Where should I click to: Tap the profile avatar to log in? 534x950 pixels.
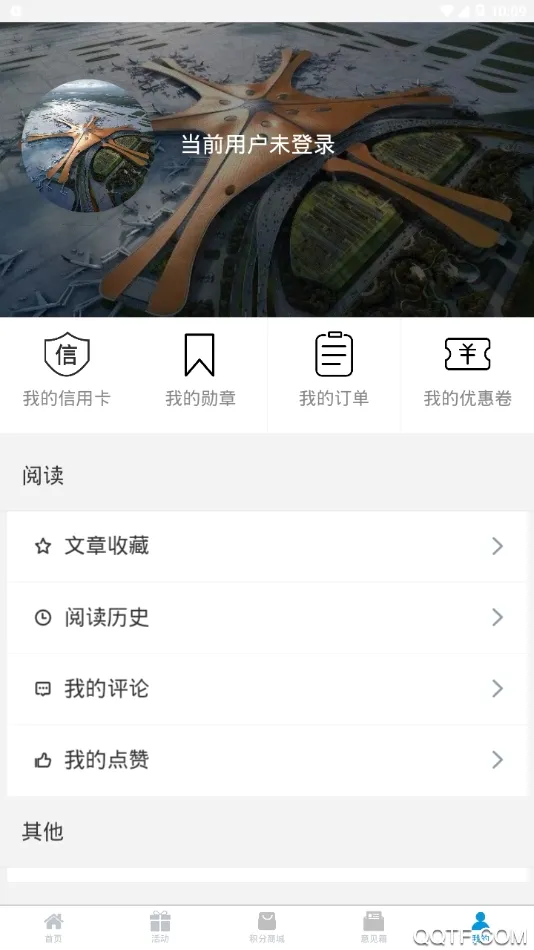[88, 146]
